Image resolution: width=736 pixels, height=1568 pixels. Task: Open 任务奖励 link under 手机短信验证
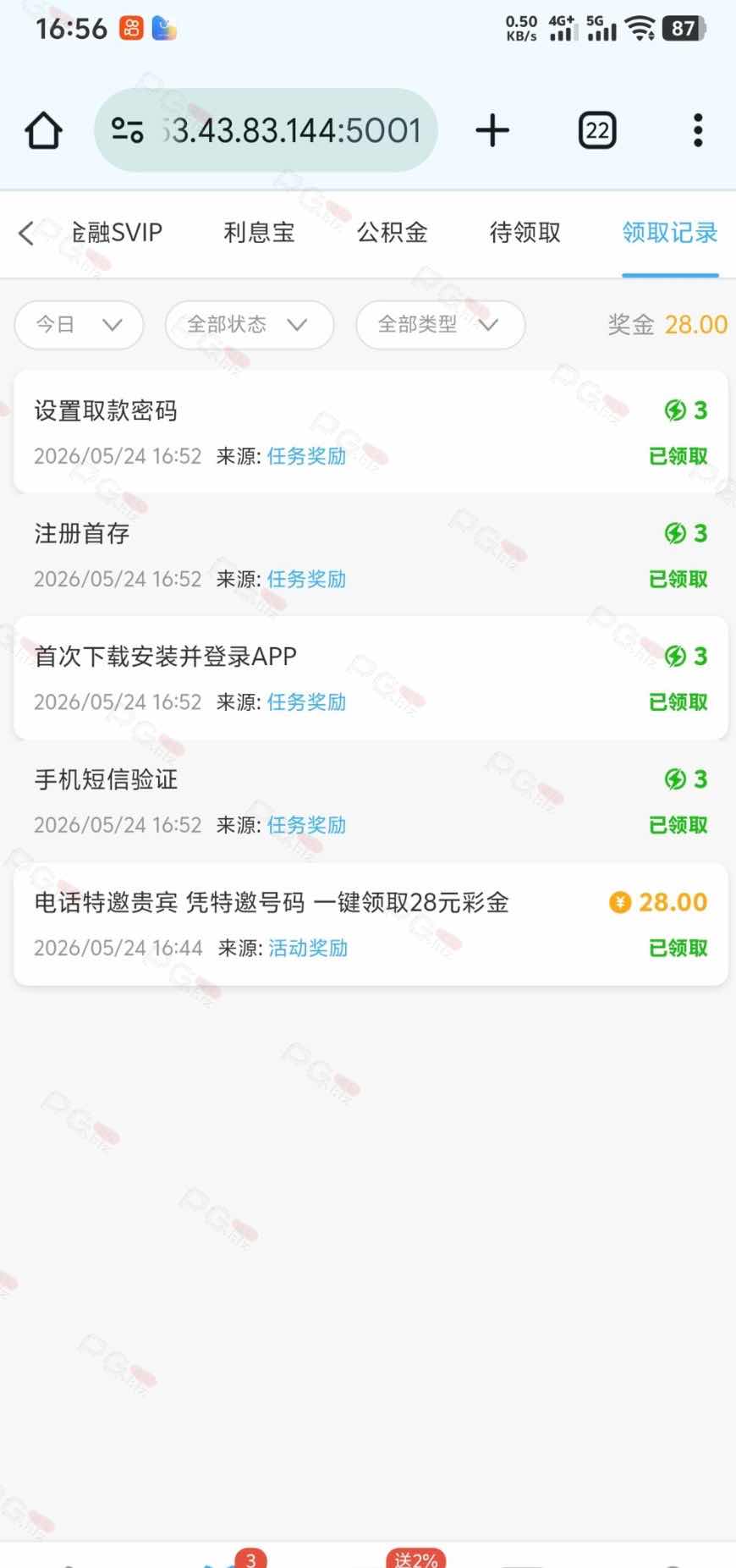pos(306,825)
